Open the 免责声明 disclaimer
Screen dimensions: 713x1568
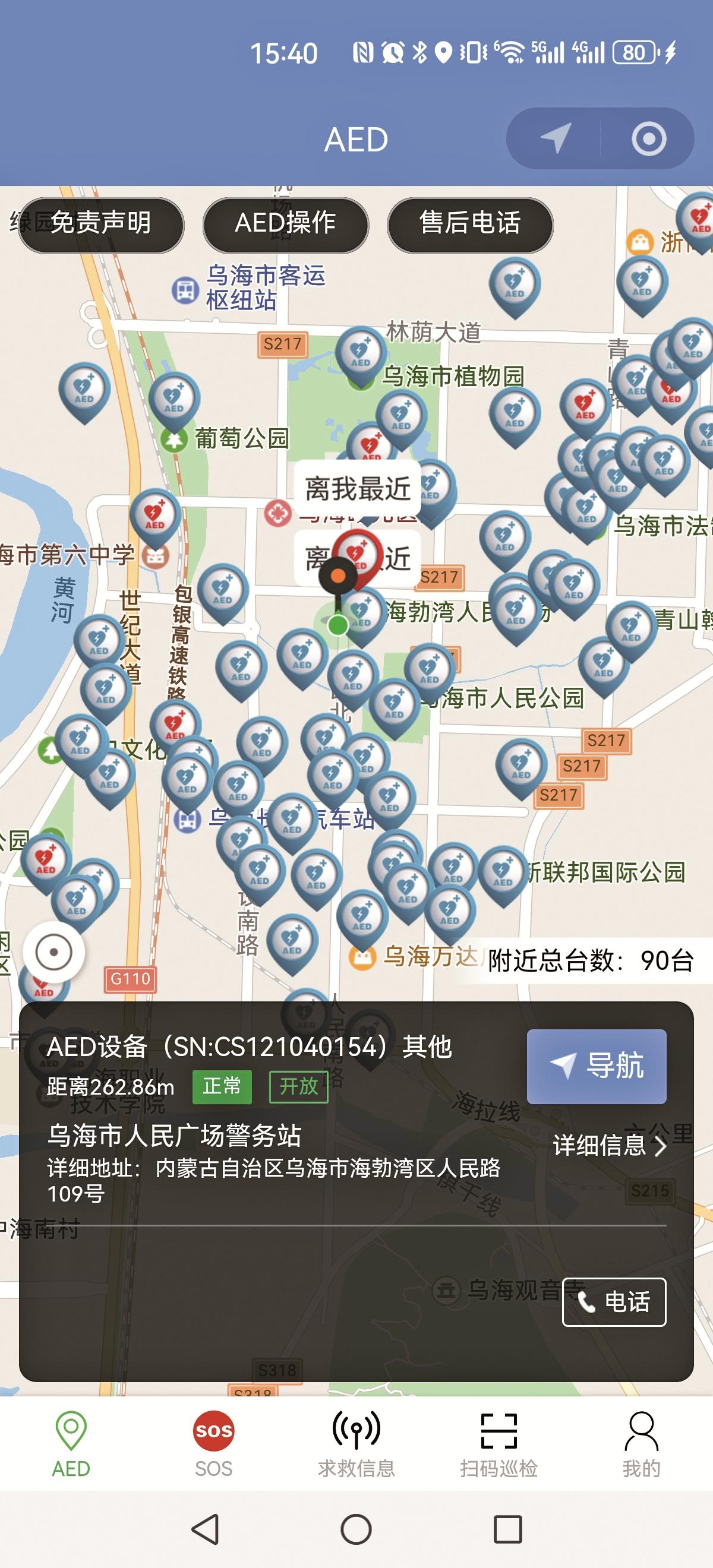click(101, 223)
